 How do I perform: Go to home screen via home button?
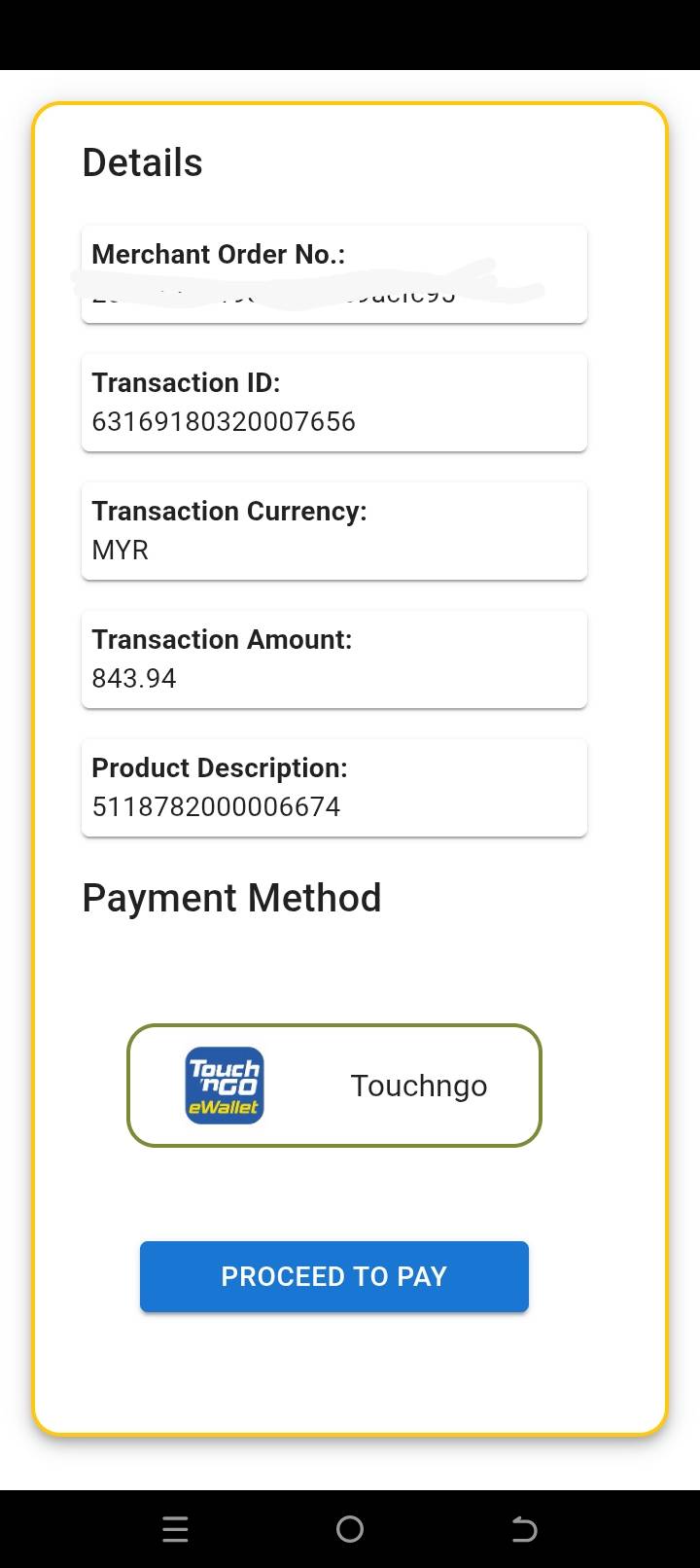(350, 1529)
